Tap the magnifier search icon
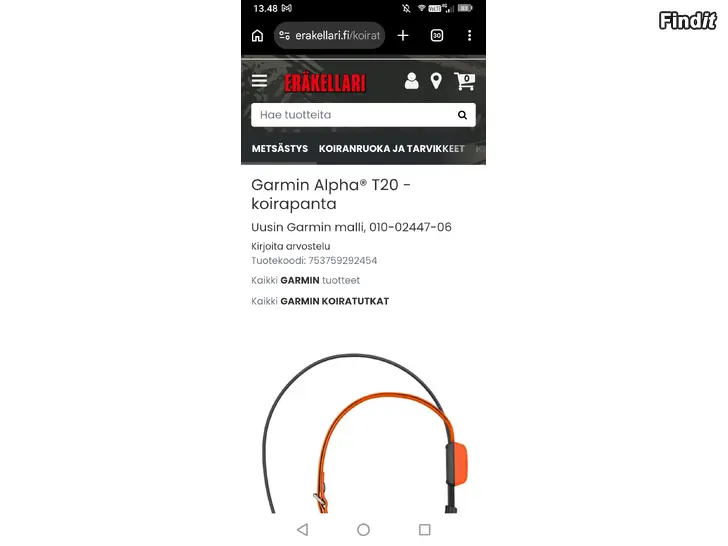The height and width of the screenshot is (546, 728). (462, 115)
